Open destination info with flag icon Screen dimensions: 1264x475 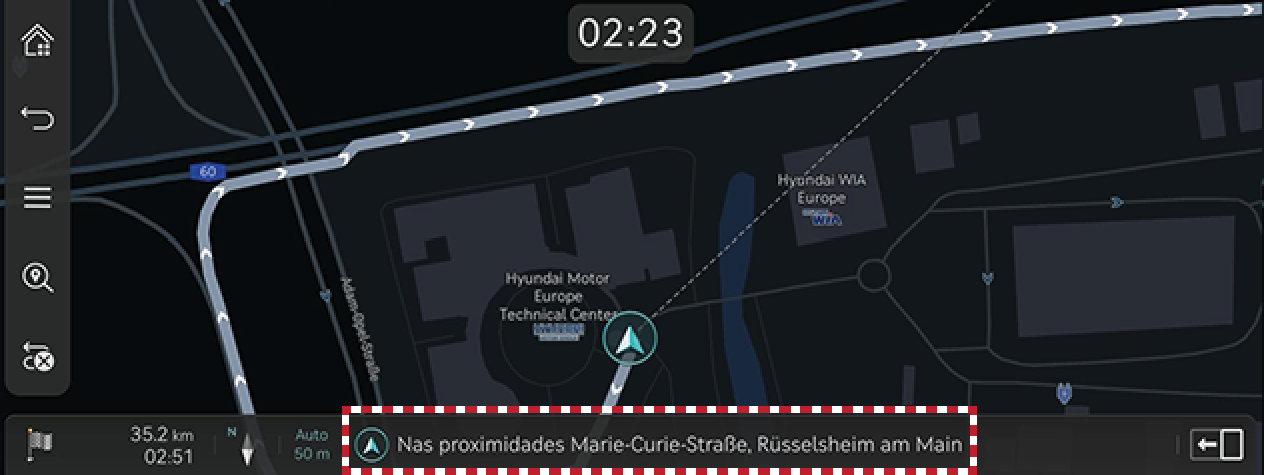point(40,443)
